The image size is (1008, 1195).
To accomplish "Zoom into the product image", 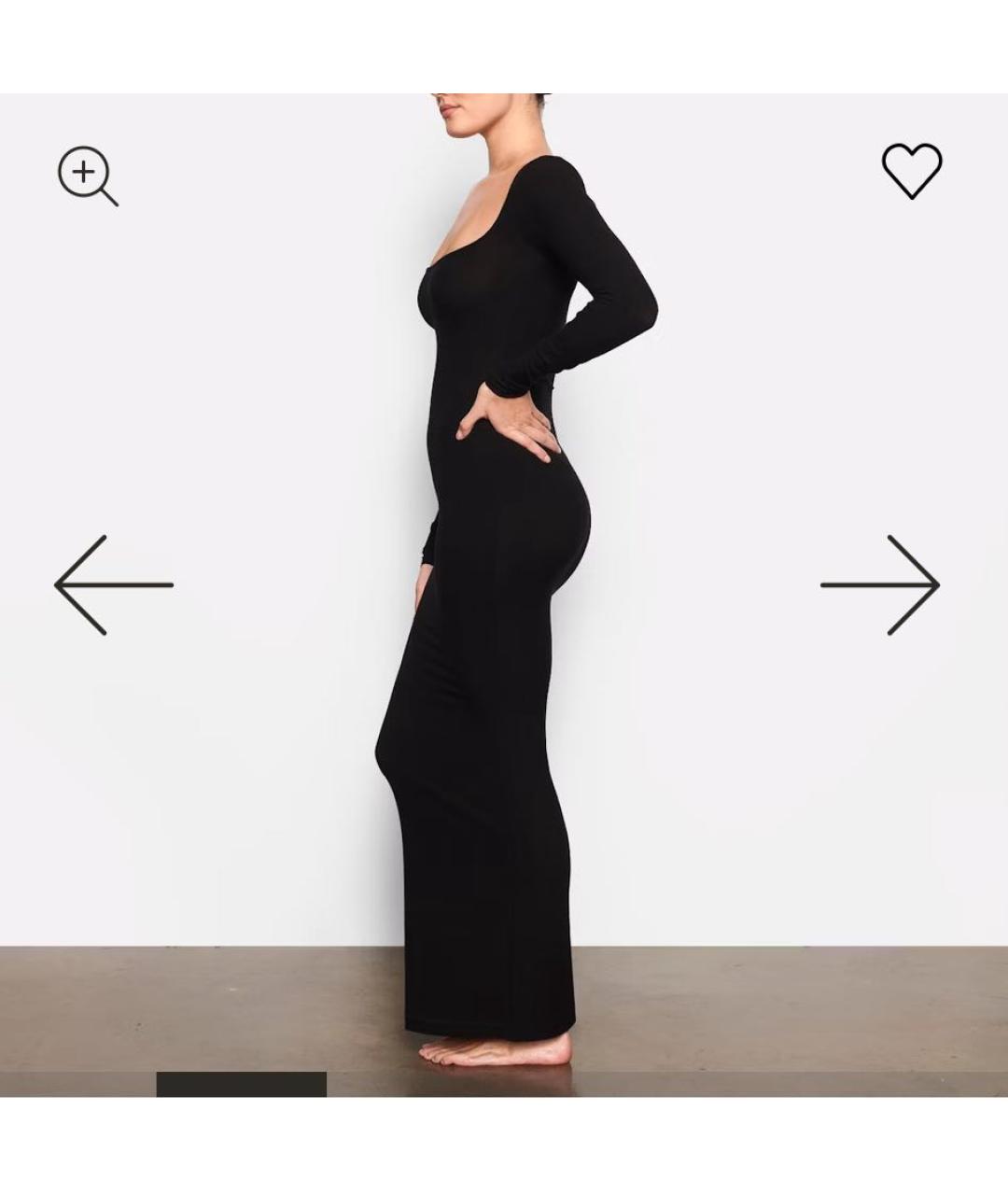I will click(x=87, y=175).
